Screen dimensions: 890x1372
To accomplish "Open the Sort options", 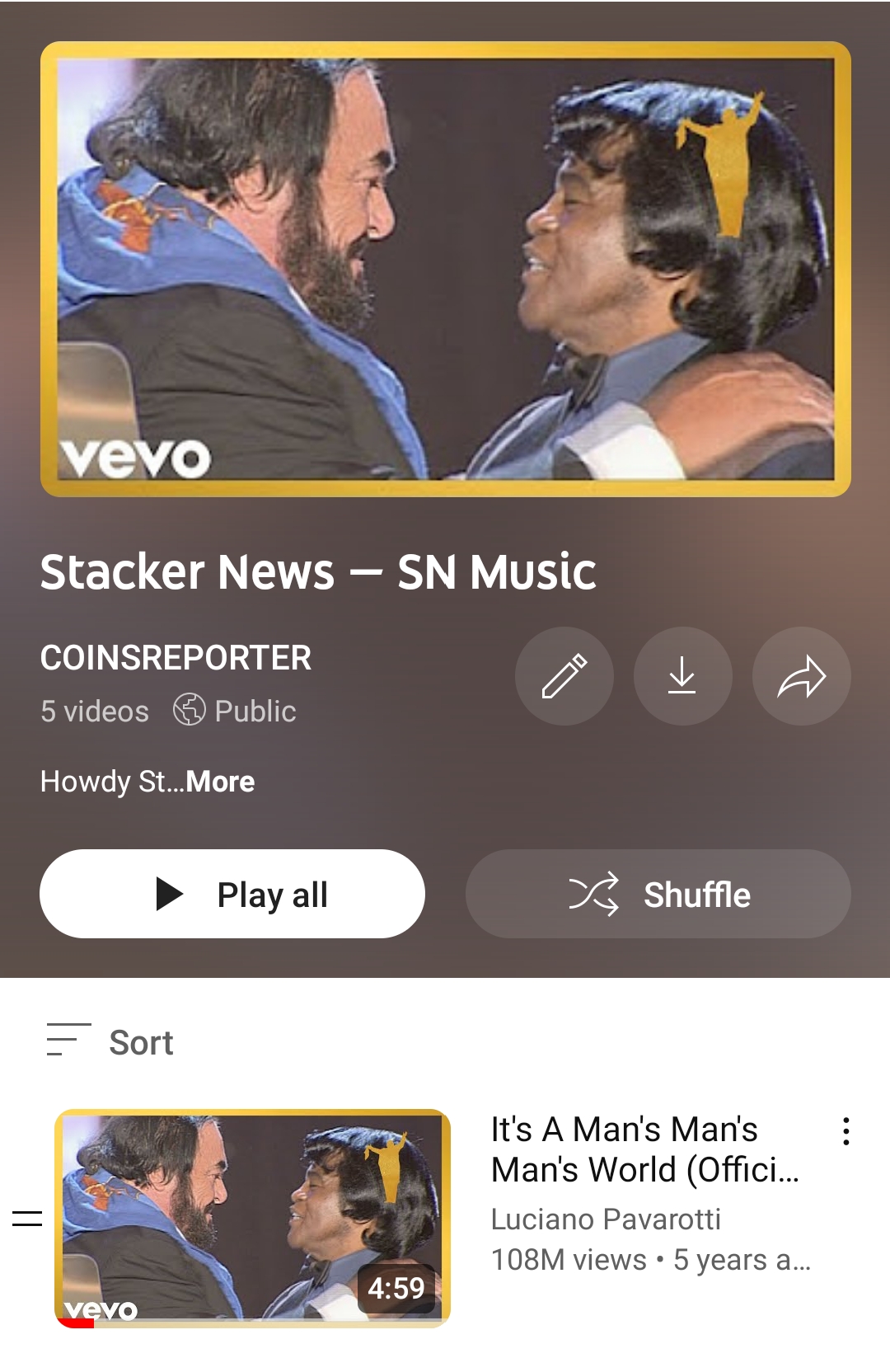I will [x=110, y=1042].
